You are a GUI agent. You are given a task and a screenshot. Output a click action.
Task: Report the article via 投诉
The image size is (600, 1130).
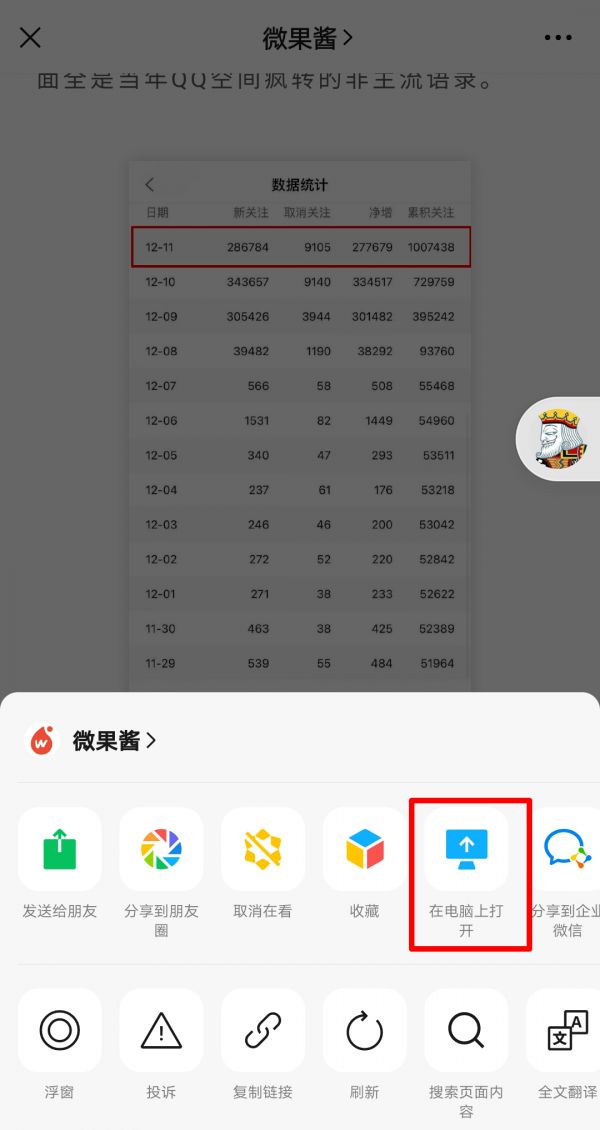(x=161, y=1031)
